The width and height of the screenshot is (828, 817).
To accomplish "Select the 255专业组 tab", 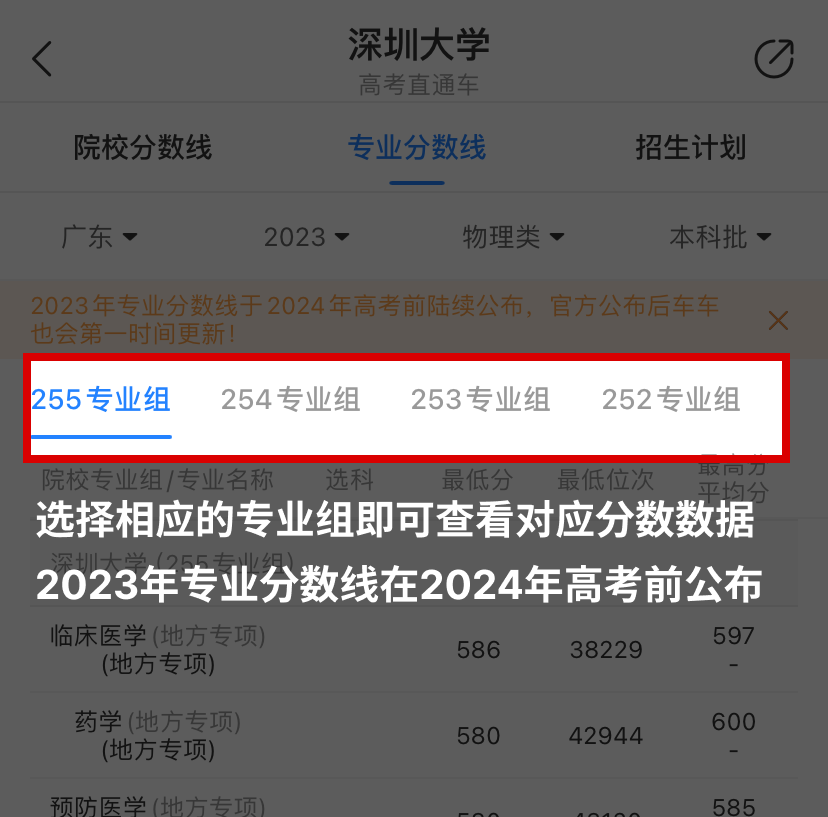I will click(x=101, y=400).
